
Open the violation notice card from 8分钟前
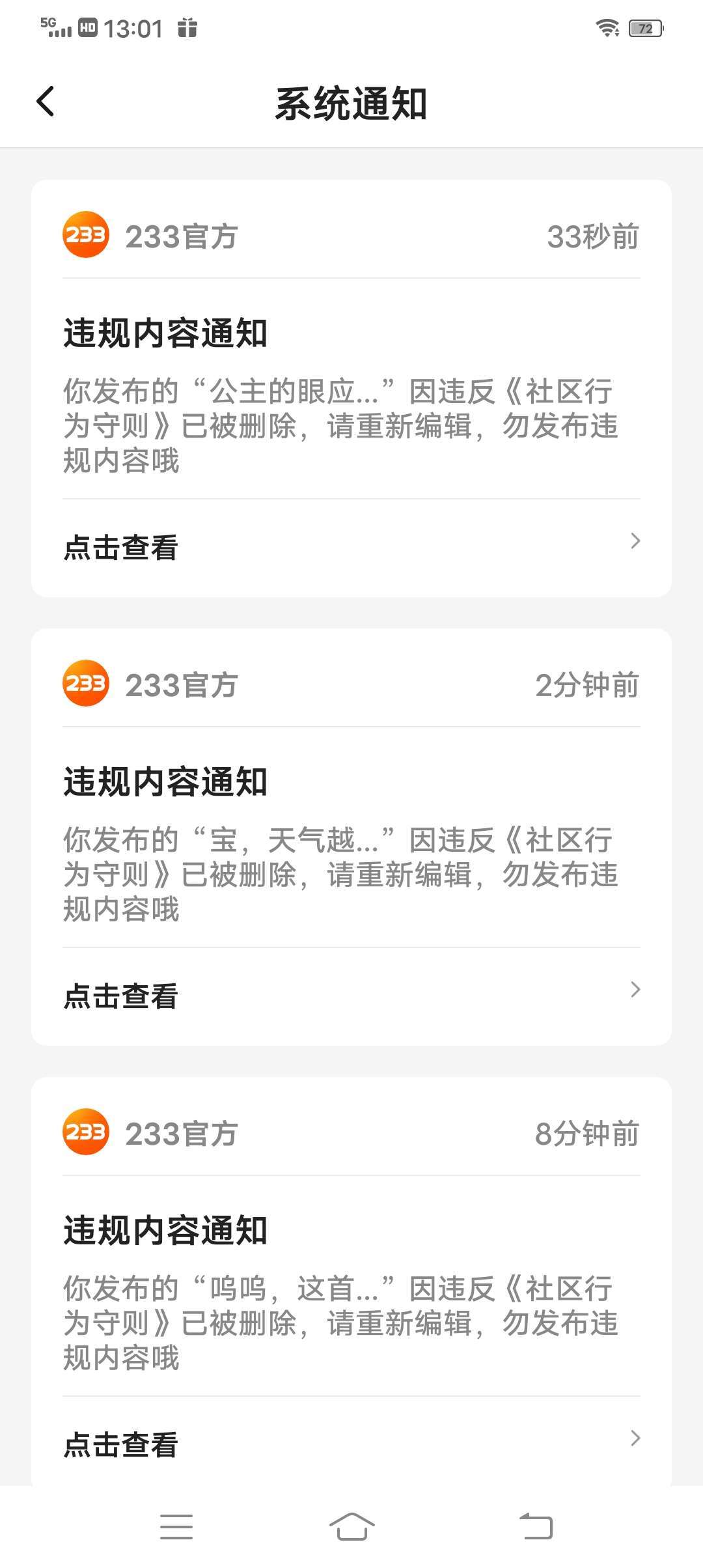351,1281
